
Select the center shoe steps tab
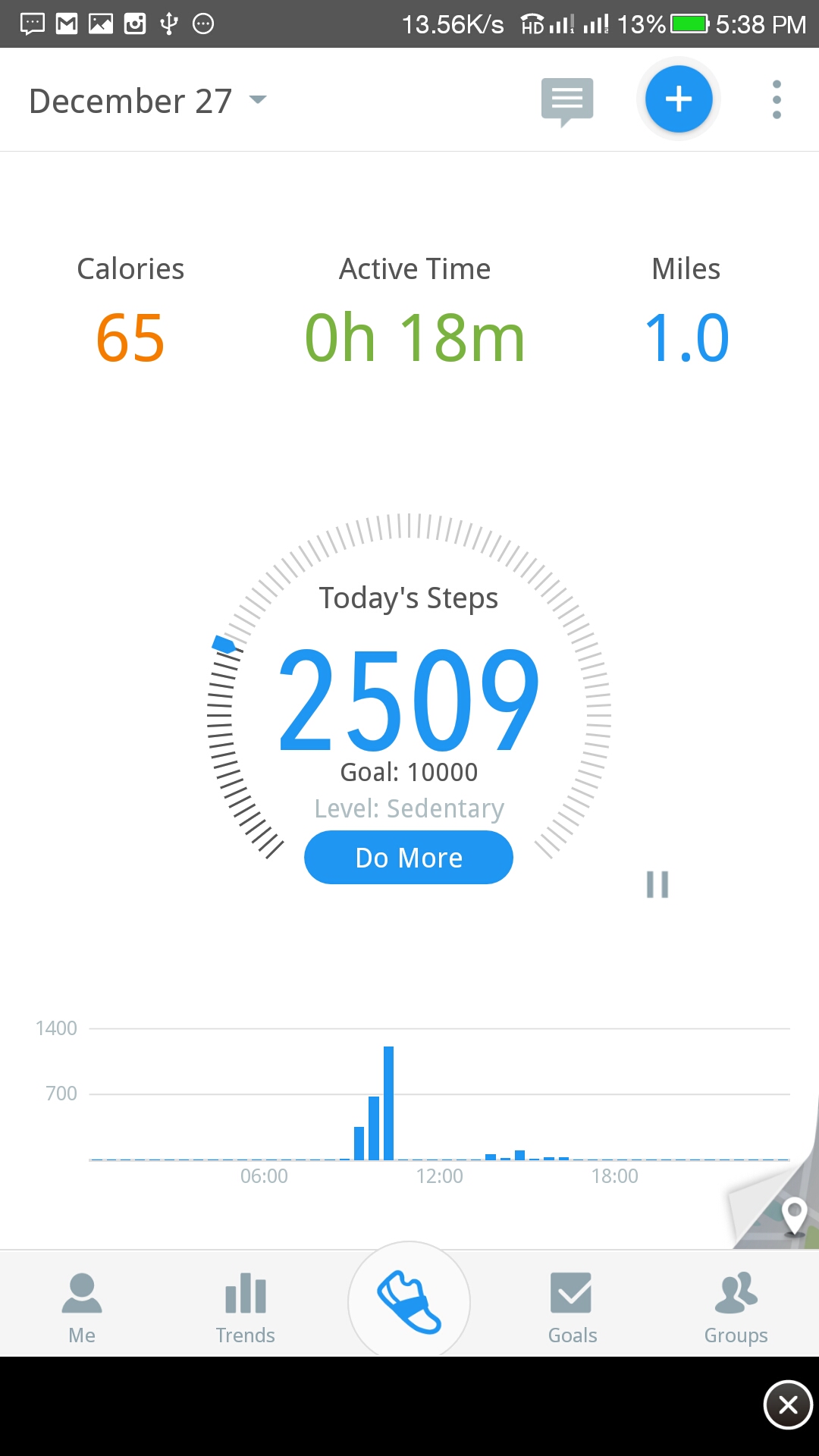click(x=409, y=1302)
